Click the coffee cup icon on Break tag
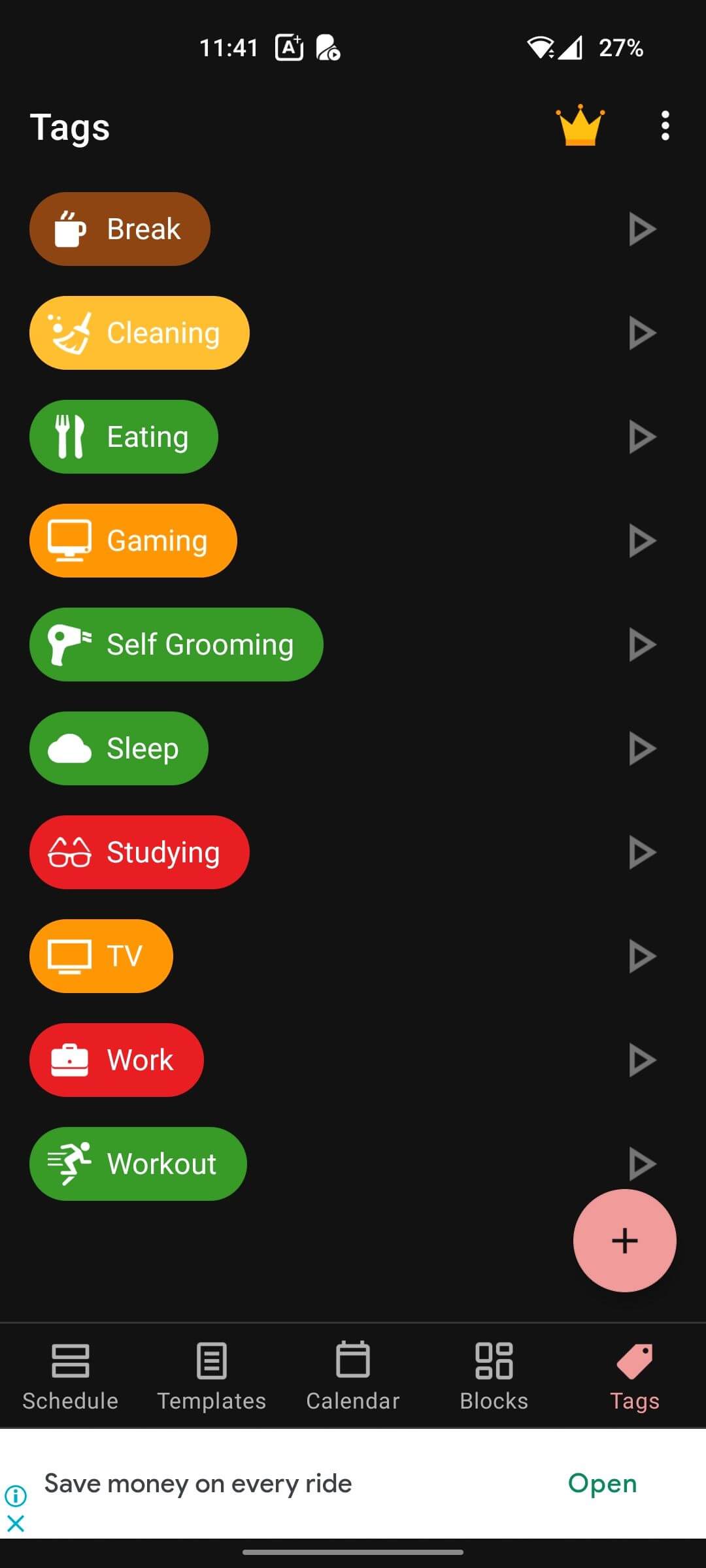Viewport: 706px width, 1568px height. pyautogui.click(x=71, y=228)
